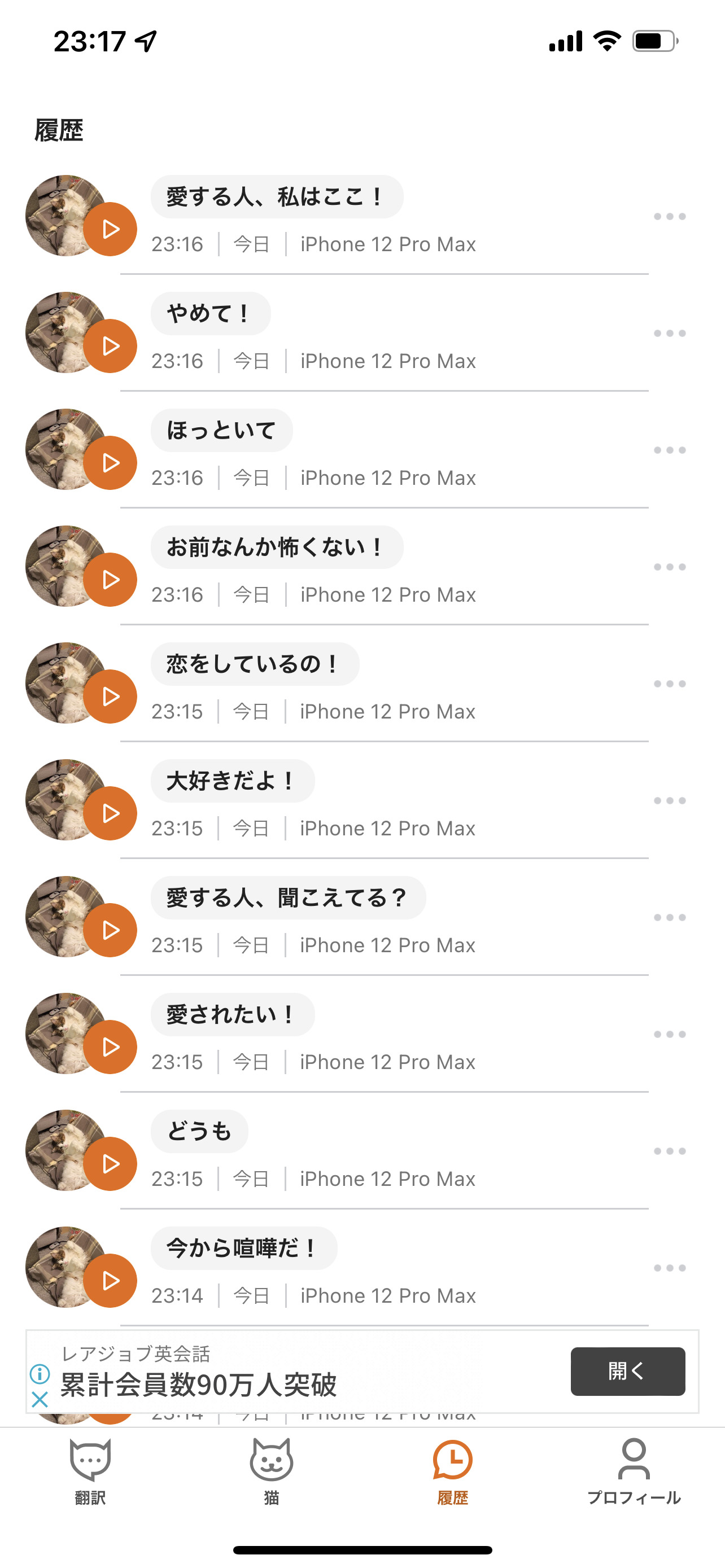Screen dimensions: 725x1568
Task: Open more options for ほっといて
Action: (x=670, y=450)
